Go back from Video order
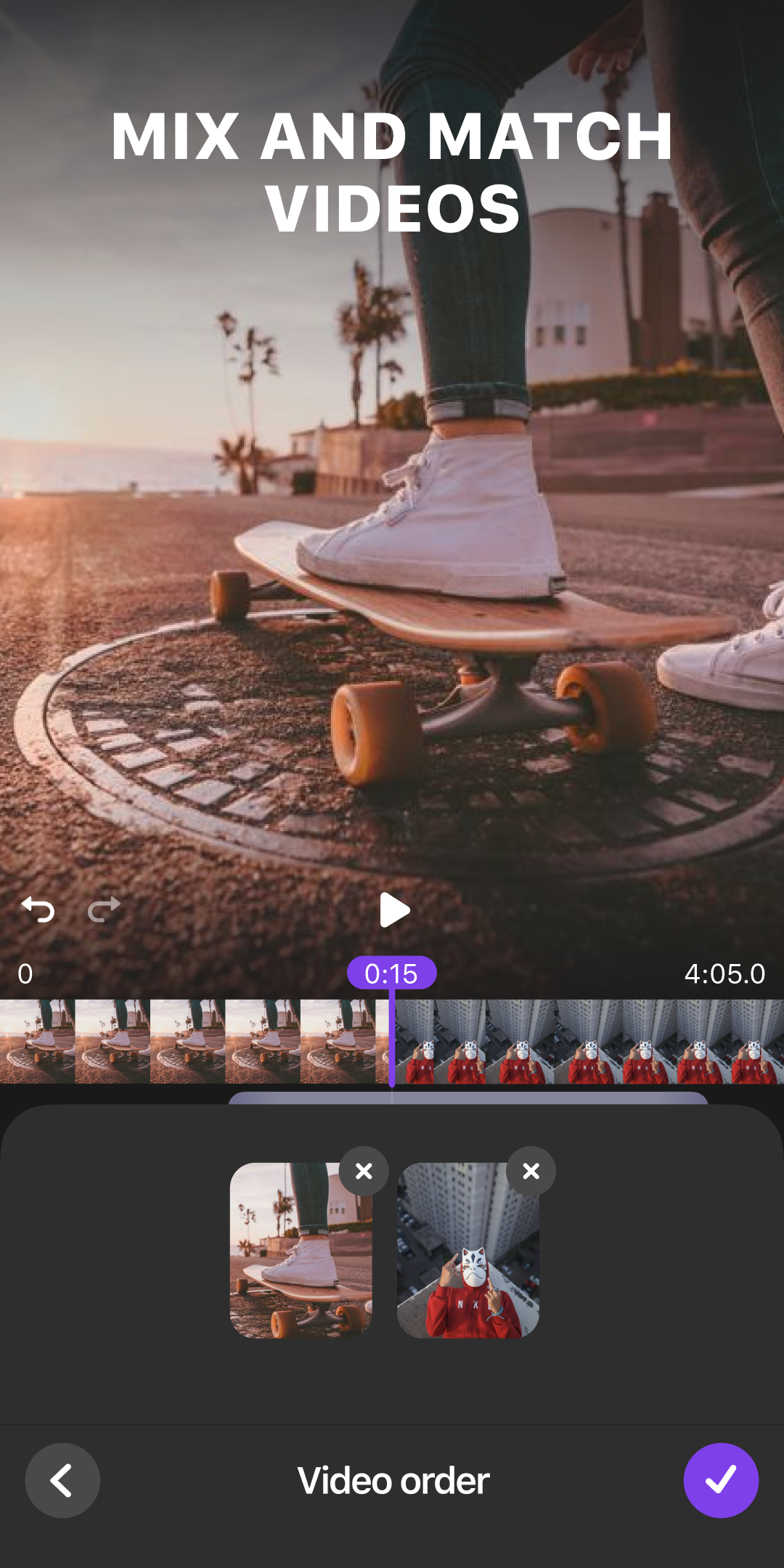Image resolution: width=784 pixels, height=1568 pixels. [62, 1480]
